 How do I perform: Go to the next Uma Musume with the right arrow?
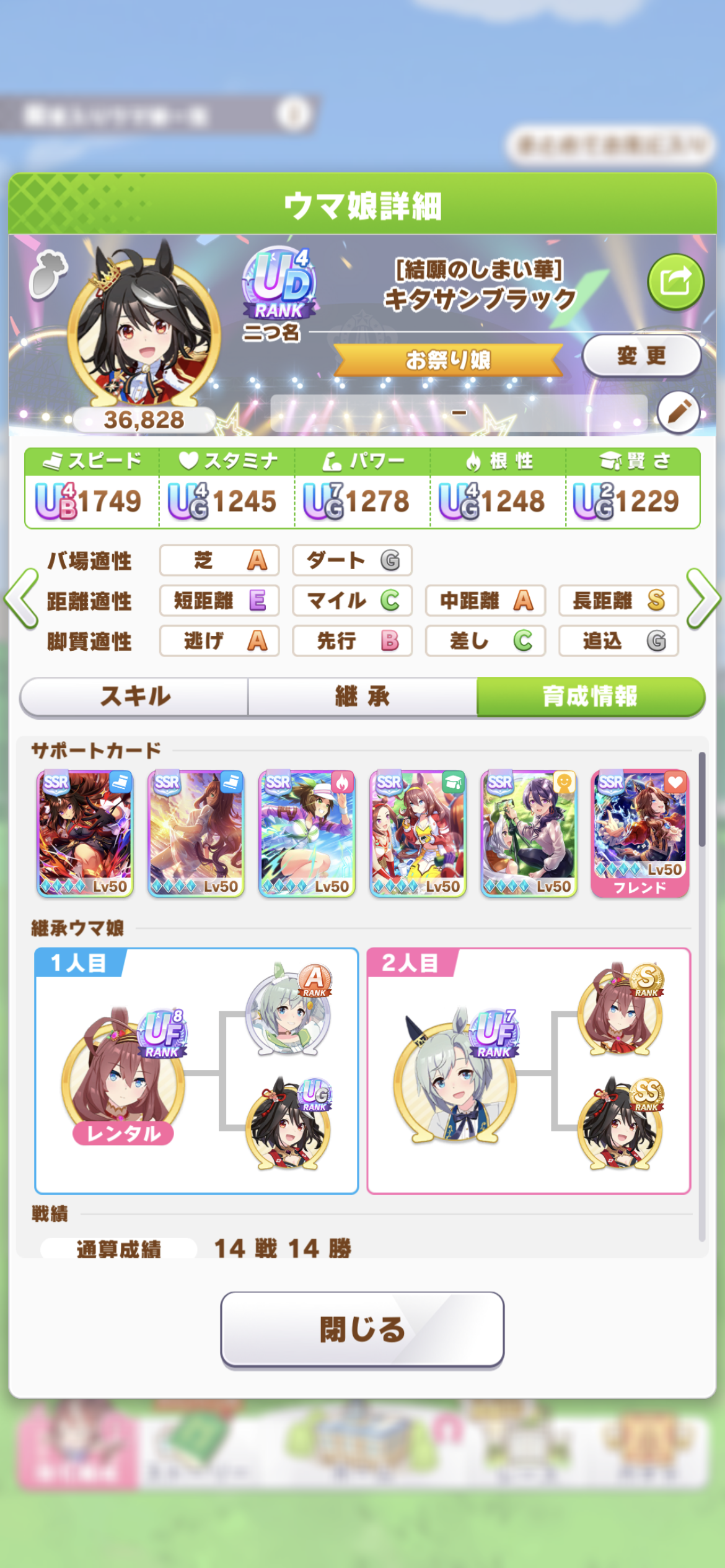click(703, 599)
